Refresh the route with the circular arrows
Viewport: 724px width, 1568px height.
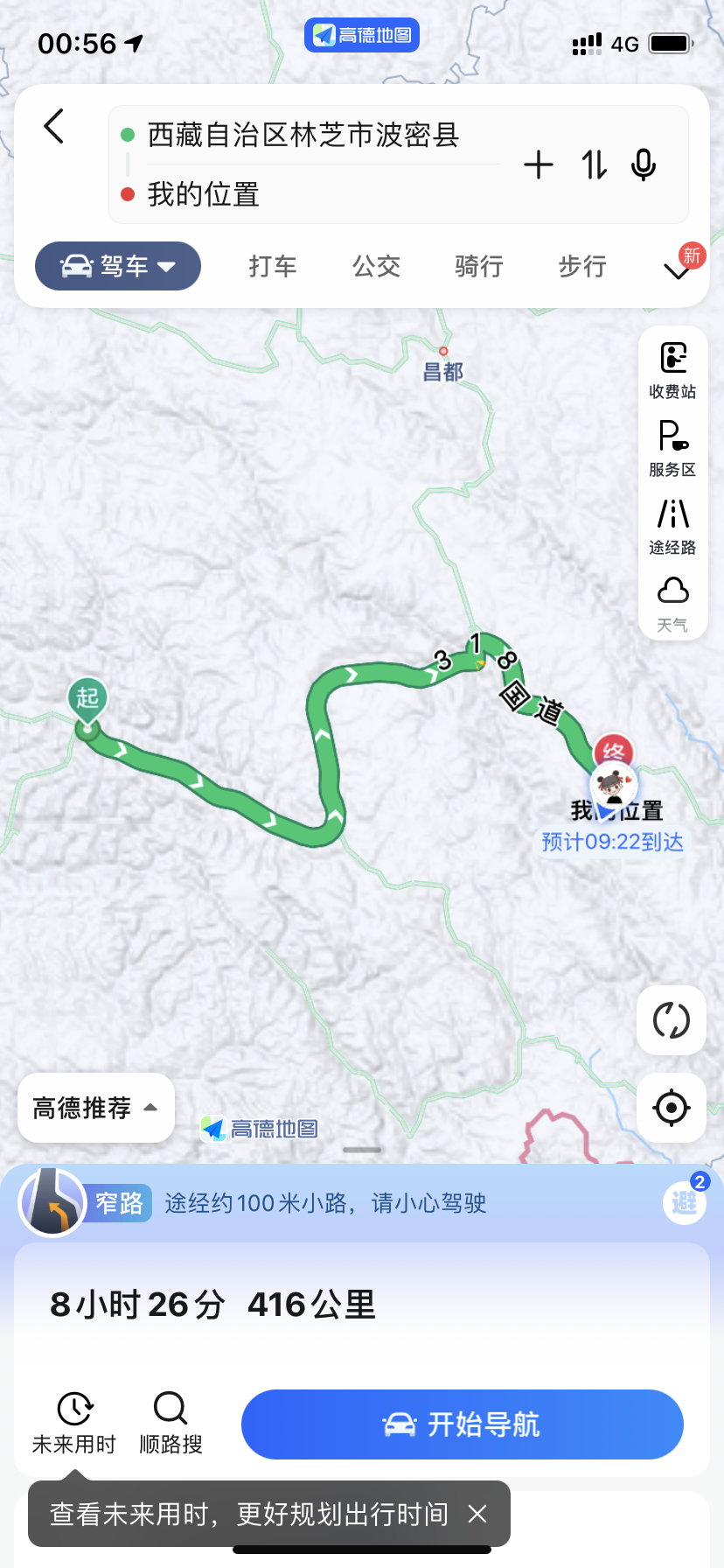click(x=672, y=1020)
